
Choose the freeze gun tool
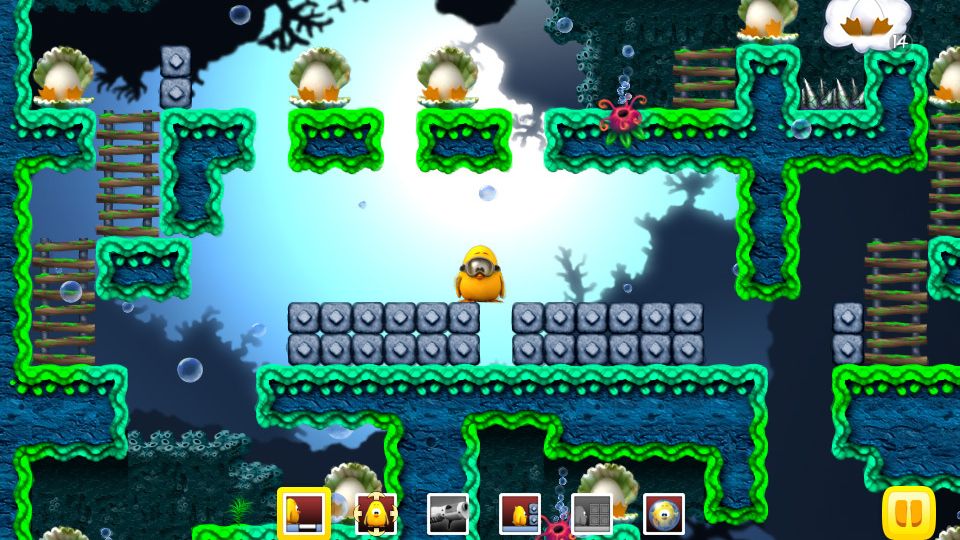447,513
